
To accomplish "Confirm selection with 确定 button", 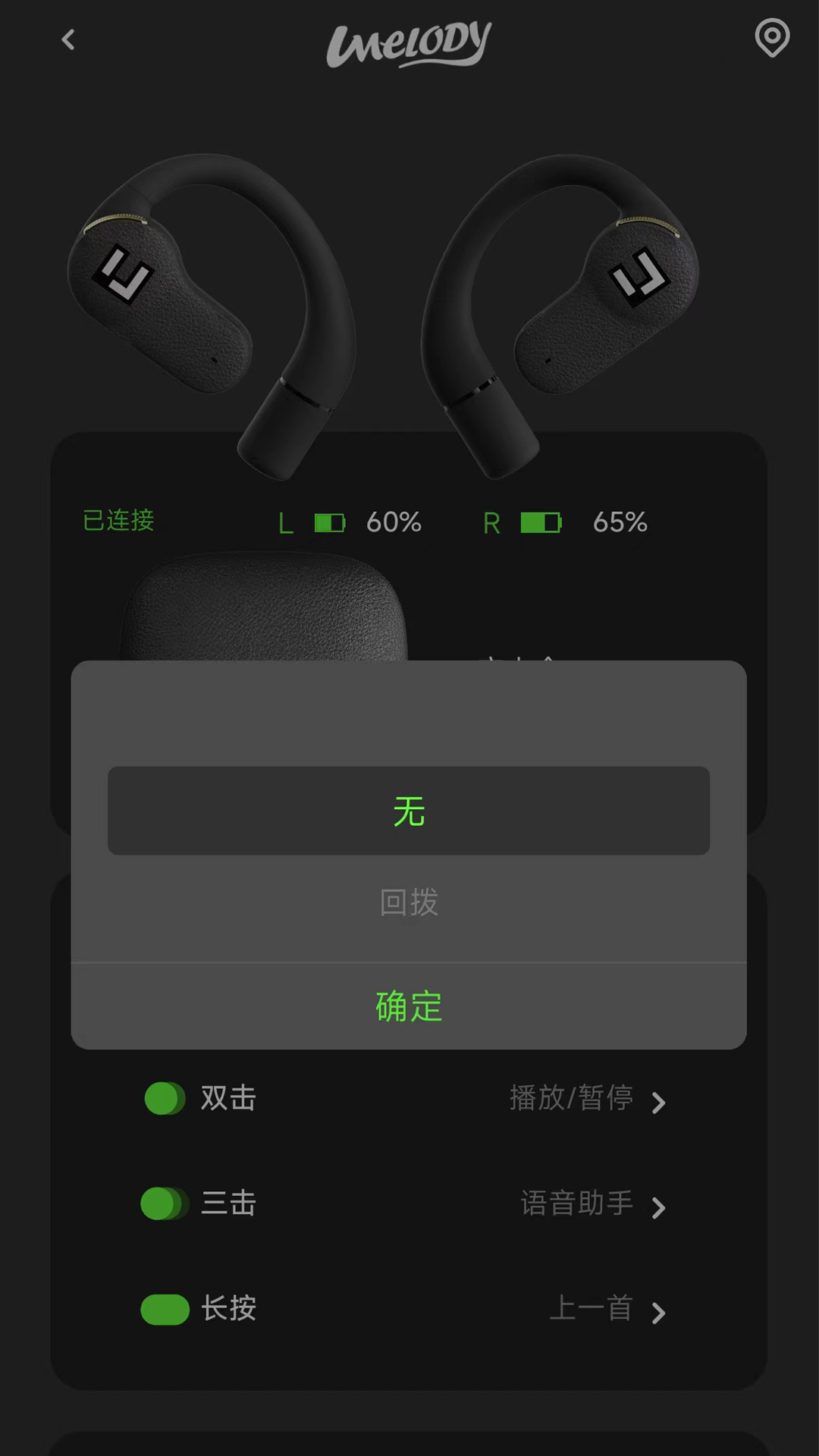I will [x=409, y=1006].
